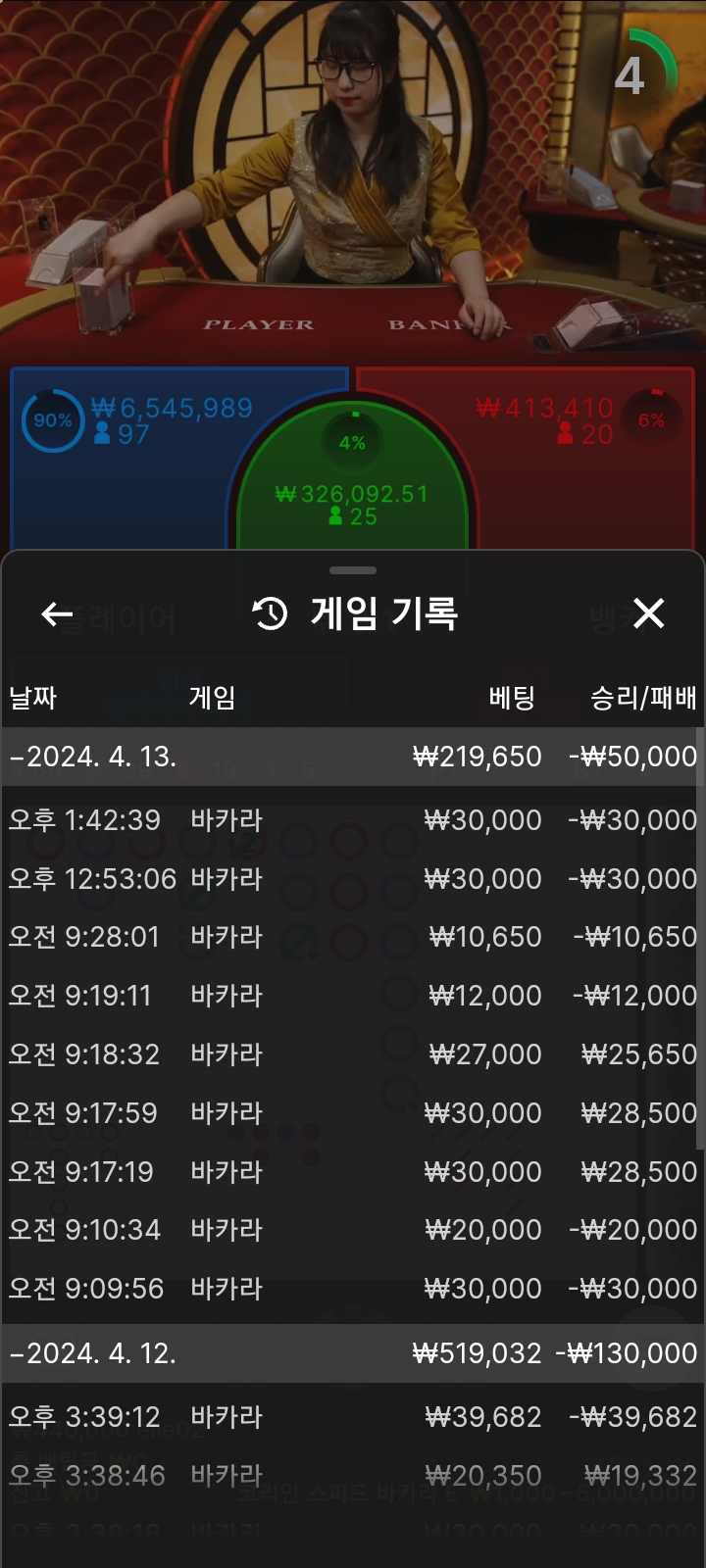Select the 오전 9:17:19 바카라 entry
The height and width of the screenshot is (1568, 706).
351,1171
